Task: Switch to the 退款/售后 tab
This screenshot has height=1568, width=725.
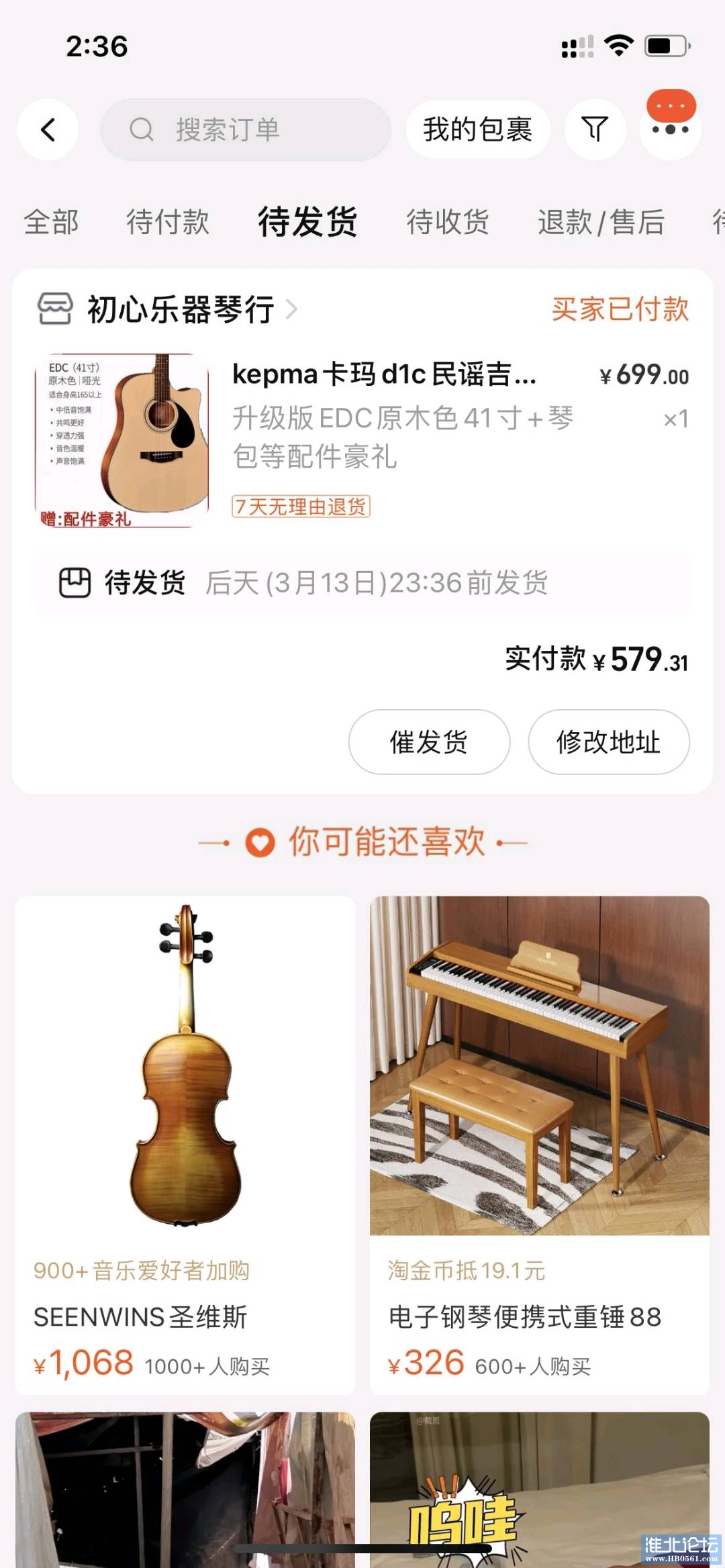Action: (601, 222)
